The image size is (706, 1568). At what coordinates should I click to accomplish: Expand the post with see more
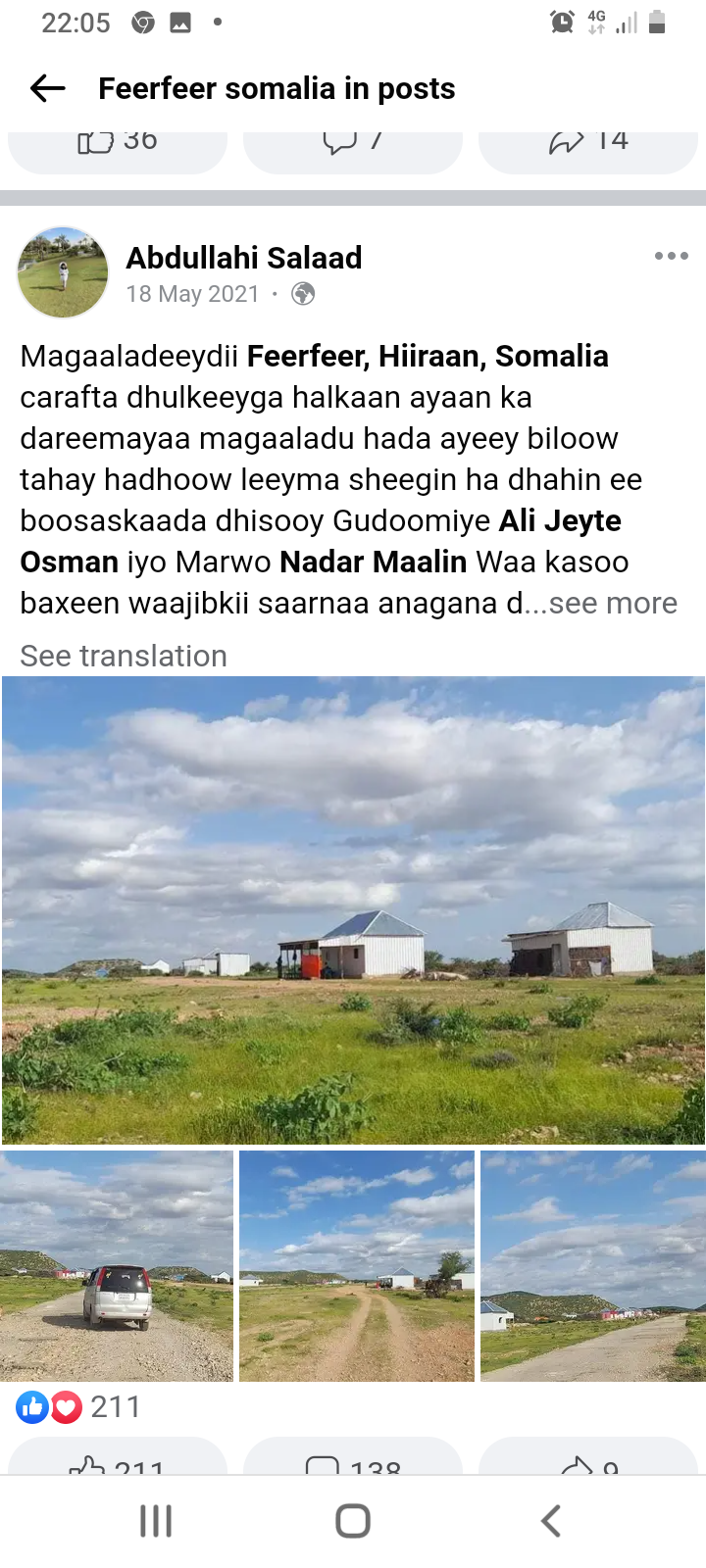click(613, 603)
